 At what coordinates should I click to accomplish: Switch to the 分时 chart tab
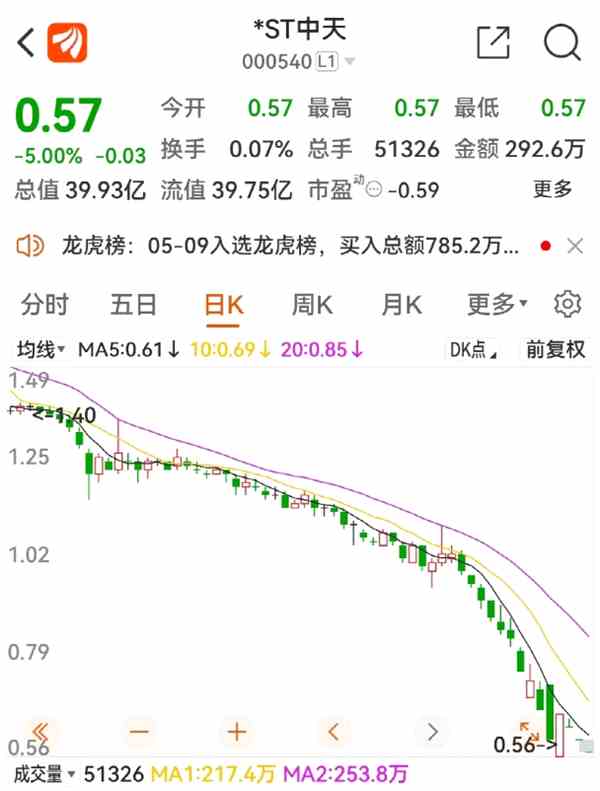tap(45, 304)
